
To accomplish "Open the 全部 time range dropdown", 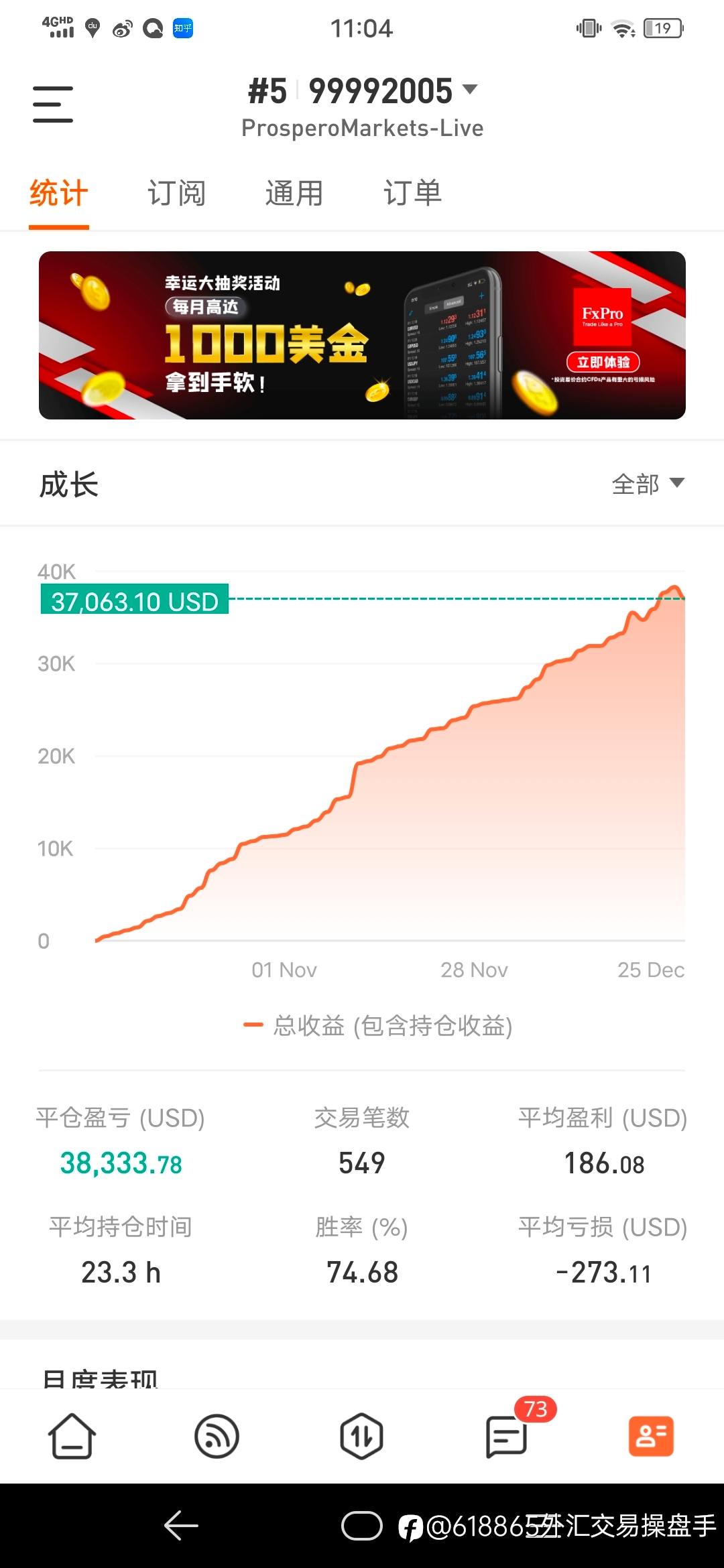I will [648, 484].
